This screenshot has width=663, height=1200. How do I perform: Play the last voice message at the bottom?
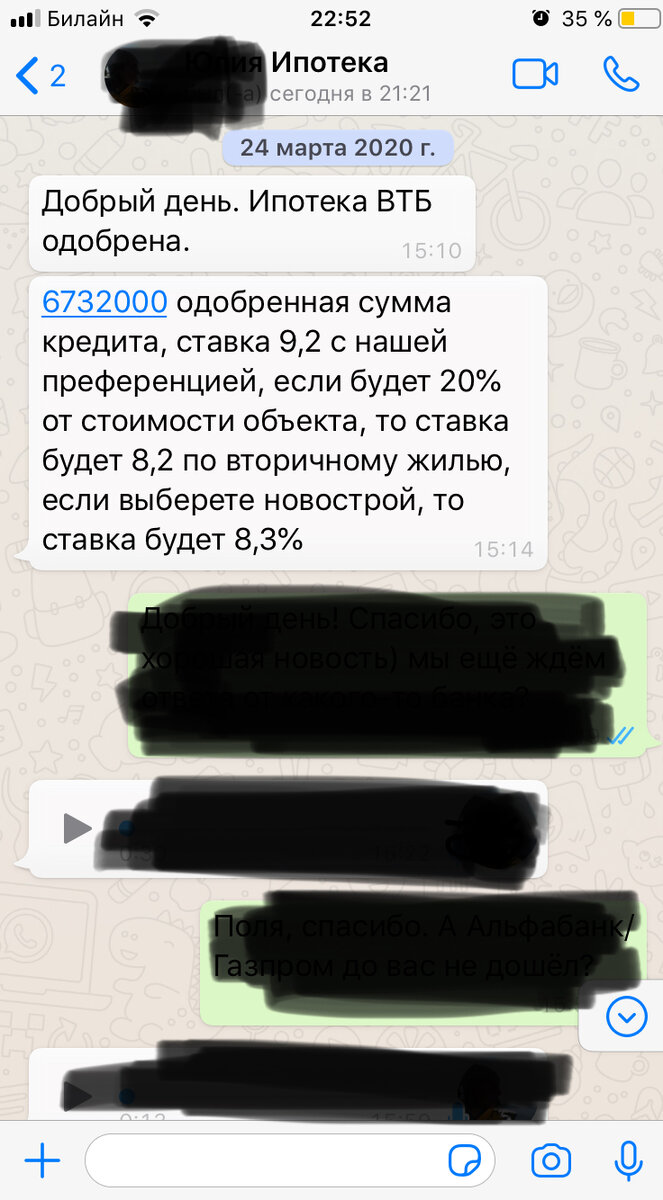(76, 1097)
